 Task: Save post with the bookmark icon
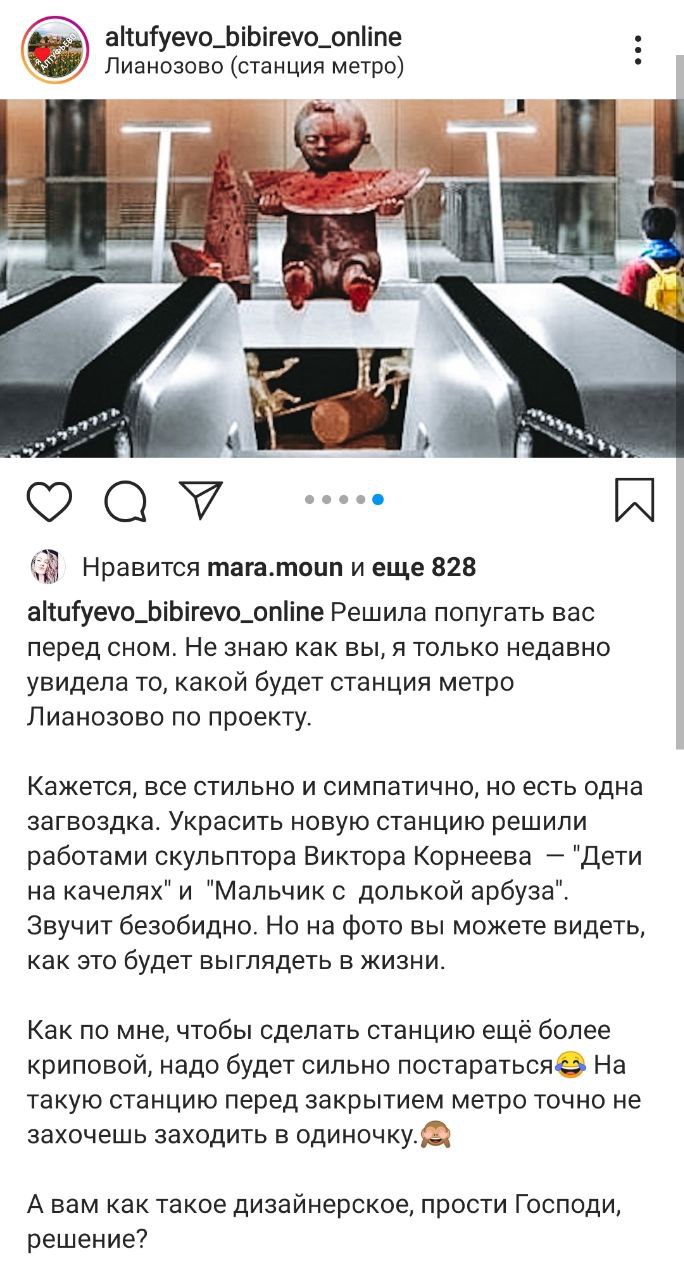click(634, 500)
